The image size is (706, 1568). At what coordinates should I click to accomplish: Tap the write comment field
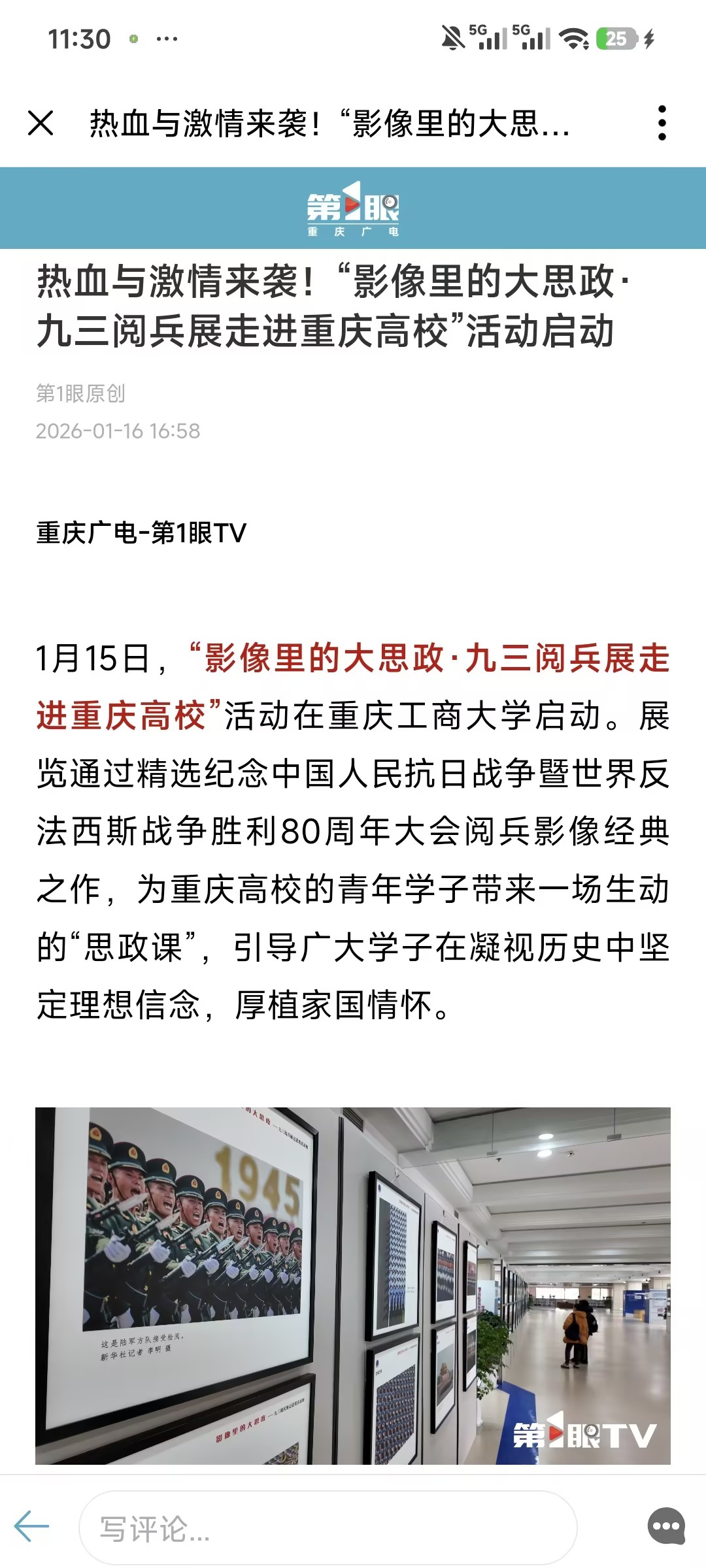point(327,1527)
